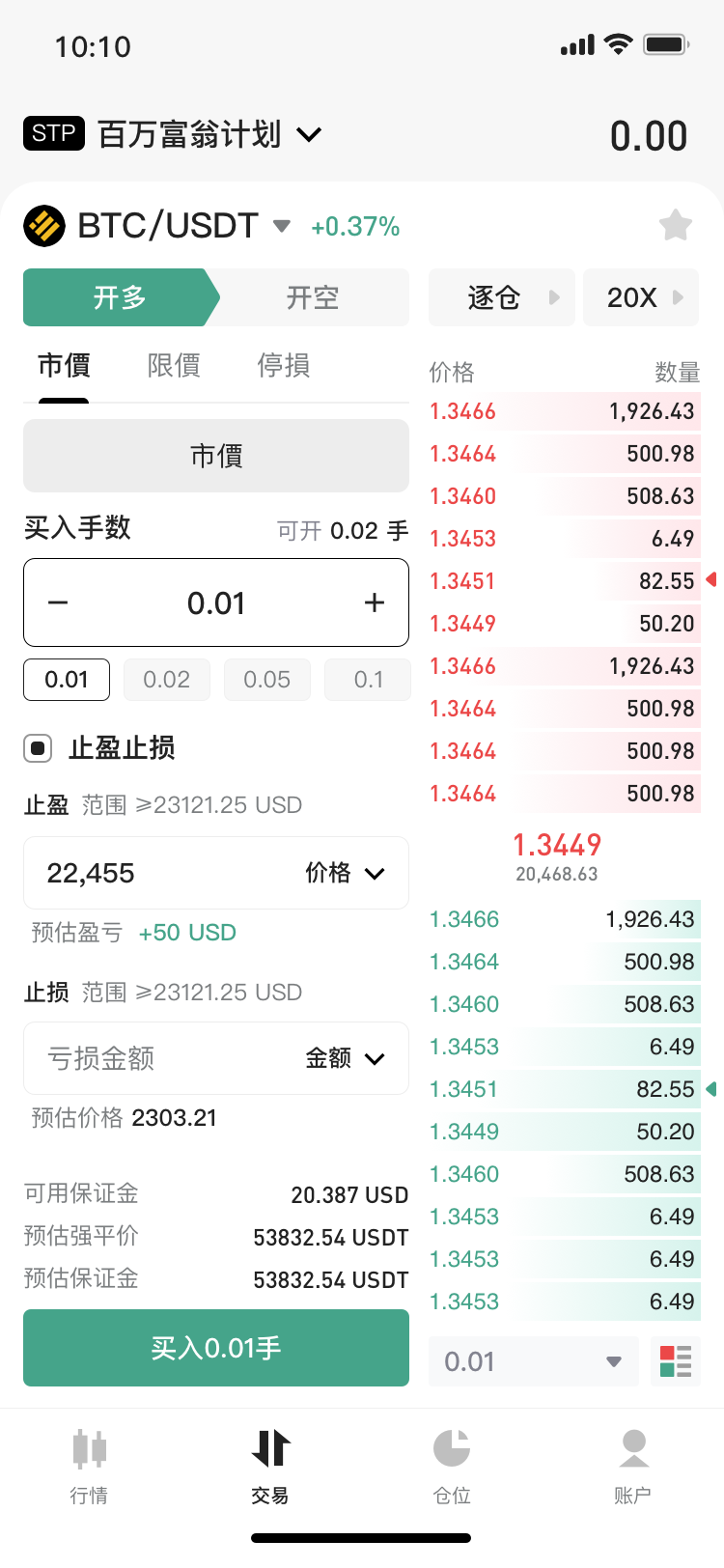This screenshot has width=724, height=1568.
Task: Toggle the 止盈止损 checkbox
Action: [x=38, y=748]
